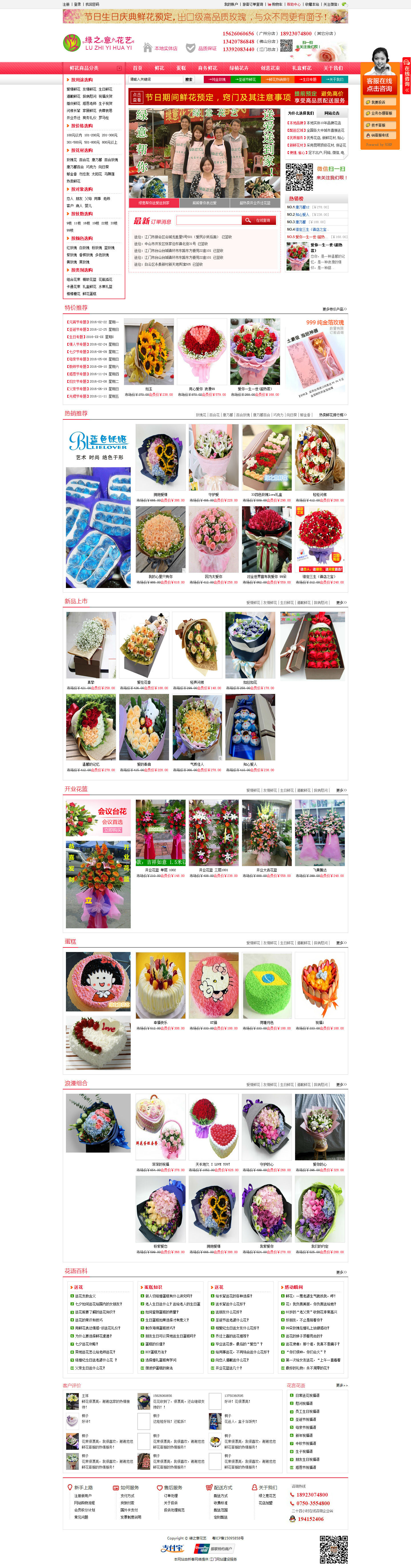This screenshot has height=1568, width=411.
Task: Open the 注册 register link
Action: (66, 4)
